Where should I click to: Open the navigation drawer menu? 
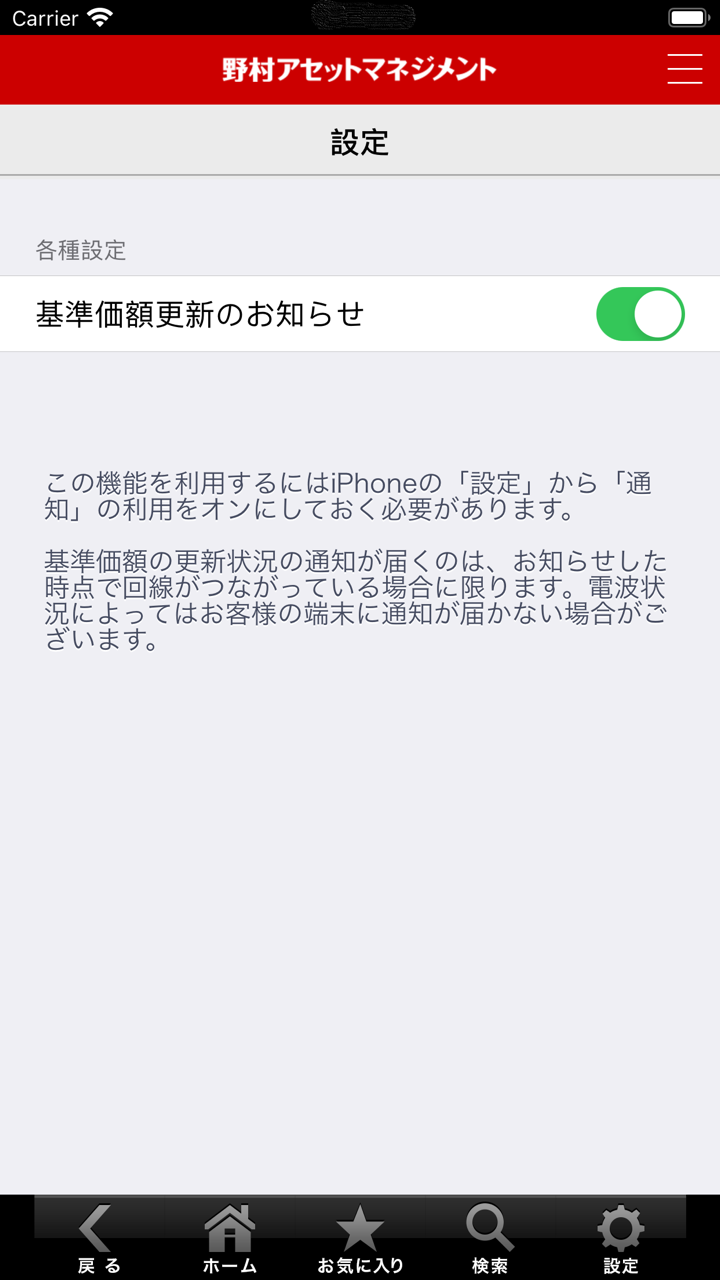684,70
